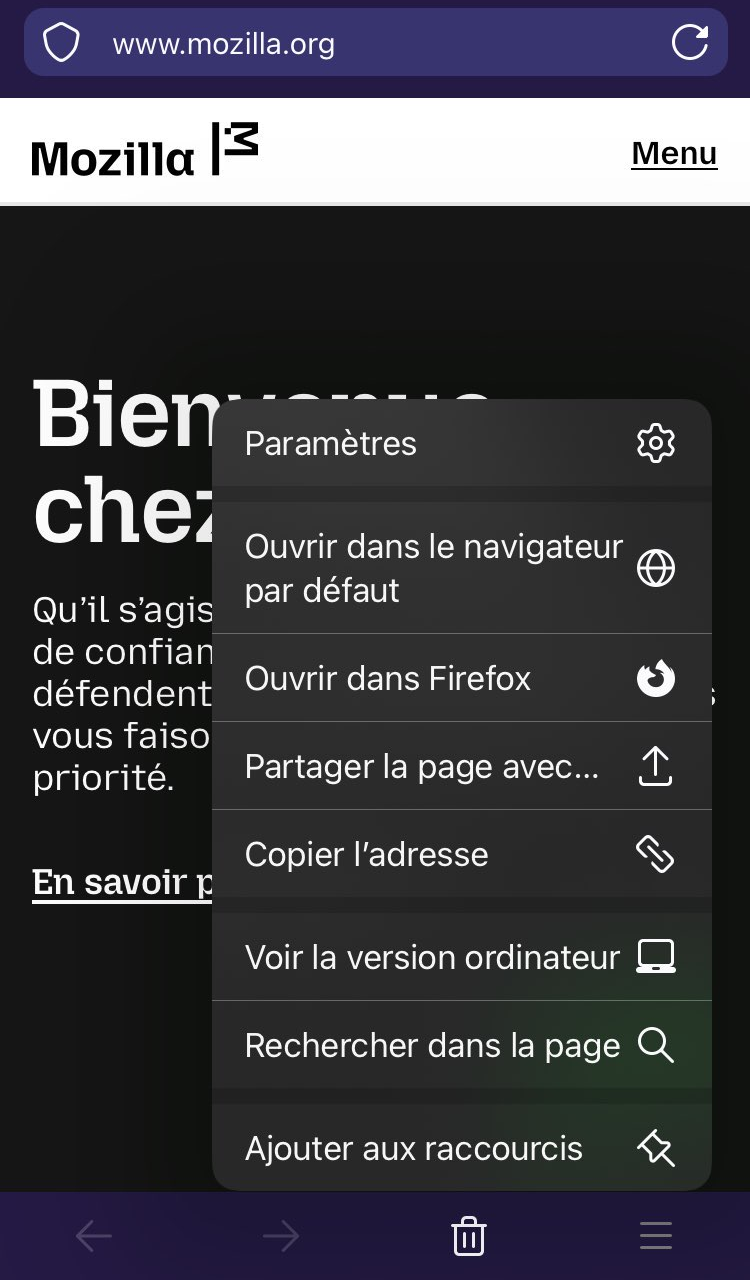Switch to Voir la version ordinateur
Image resolution: width=750 pixels, height=1280 pixels.
460,957
